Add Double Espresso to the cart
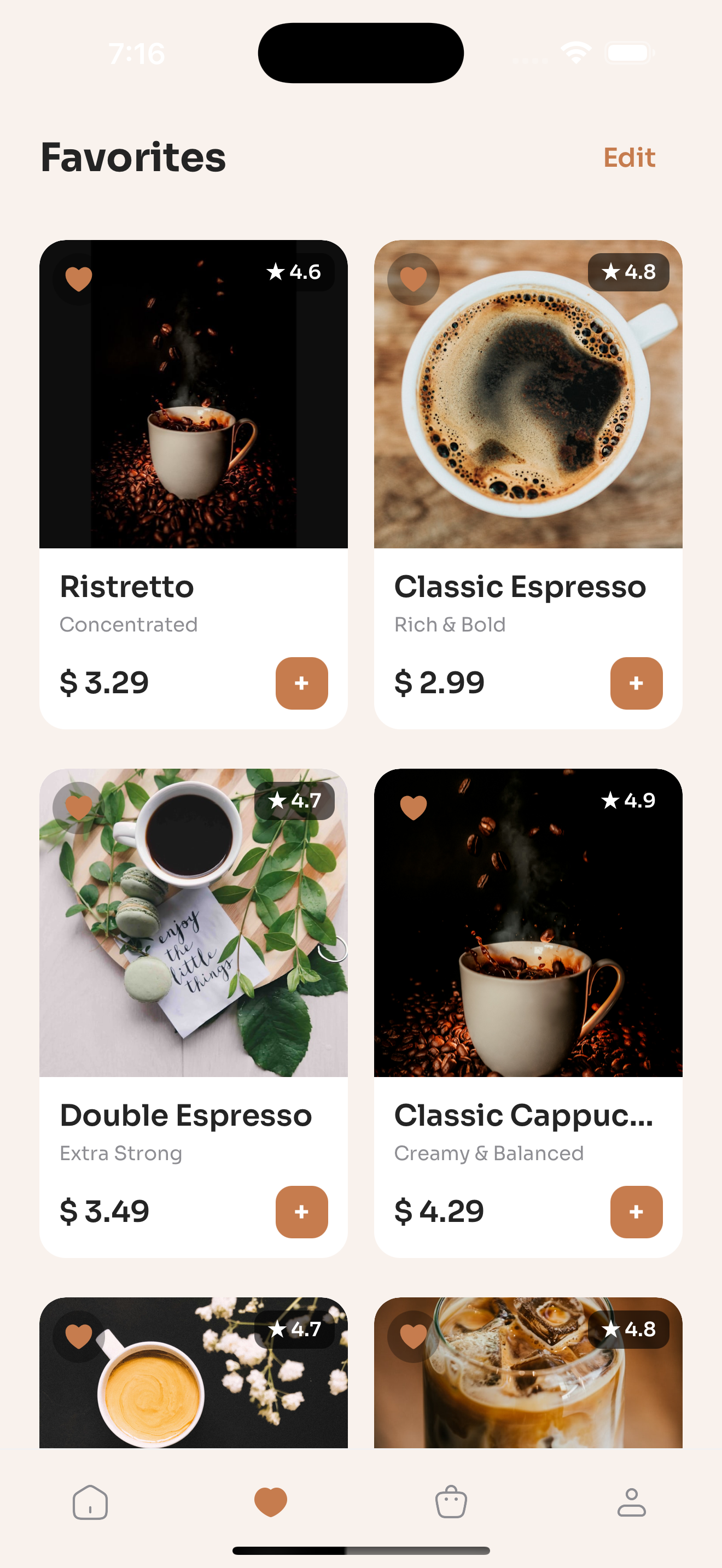 [301, 1212]
